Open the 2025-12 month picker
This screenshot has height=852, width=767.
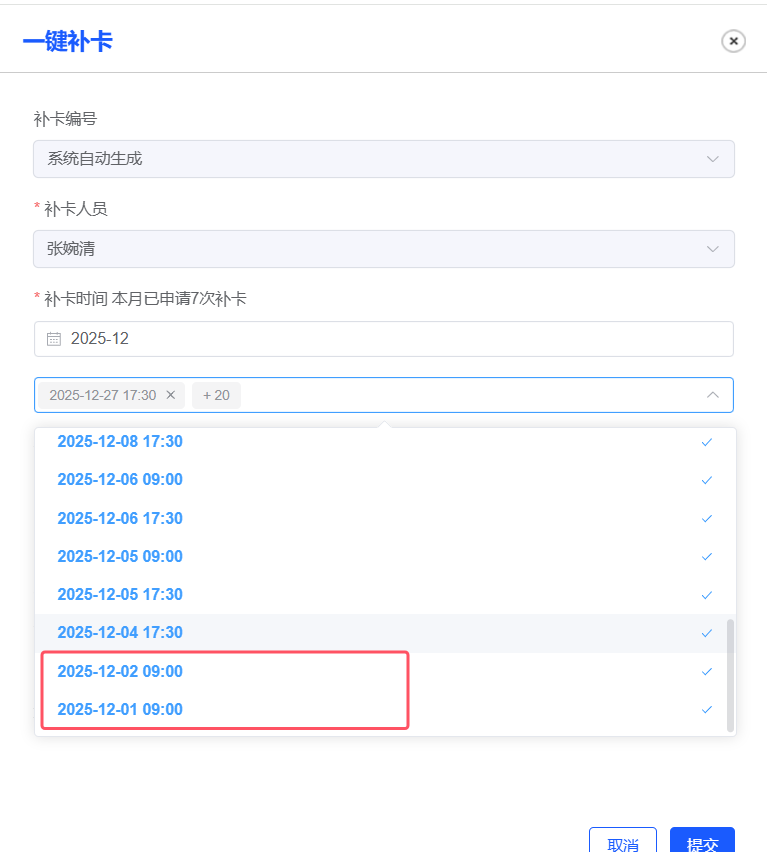coord(383,339)
